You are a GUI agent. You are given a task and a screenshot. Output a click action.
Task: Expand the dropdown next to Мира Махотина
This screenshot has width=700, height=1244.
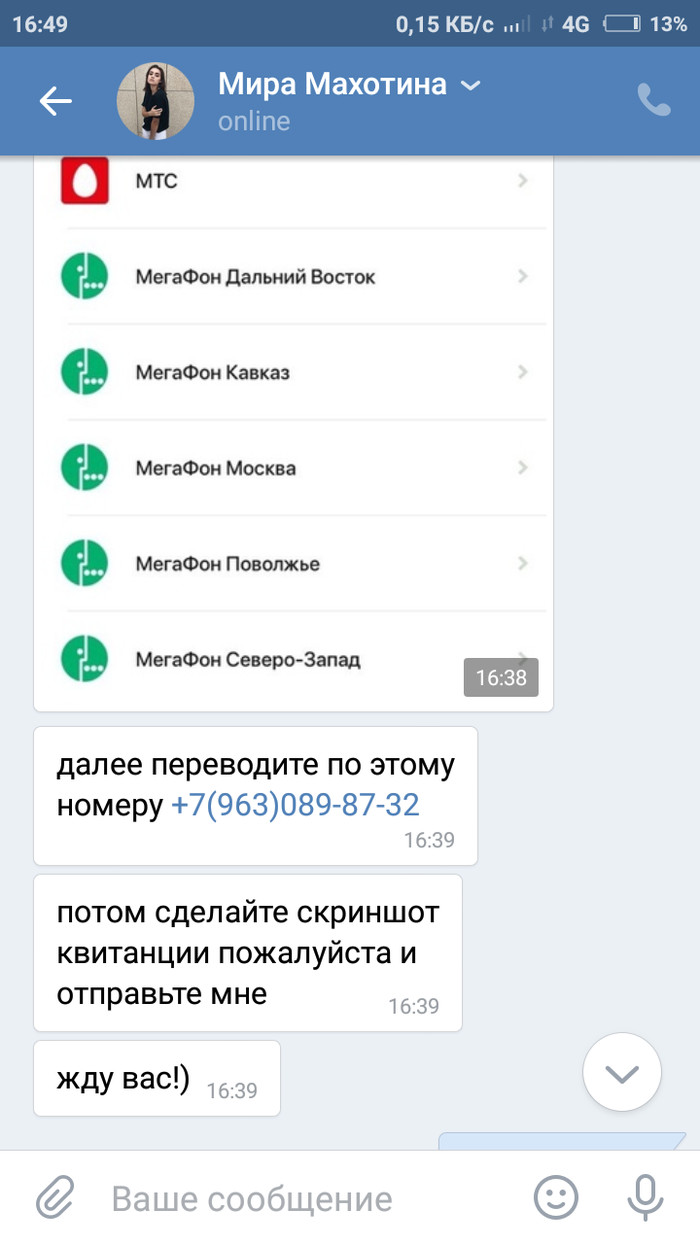click(x=470, y=86)
